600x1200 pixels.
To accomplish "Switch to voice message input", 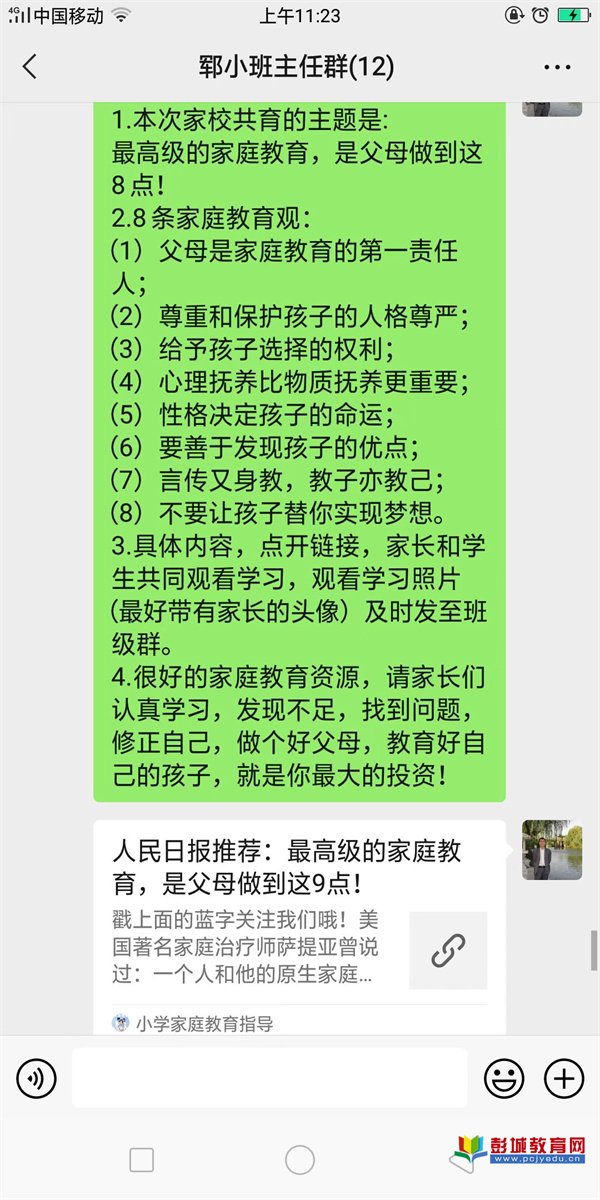I will pos(36,1078).
